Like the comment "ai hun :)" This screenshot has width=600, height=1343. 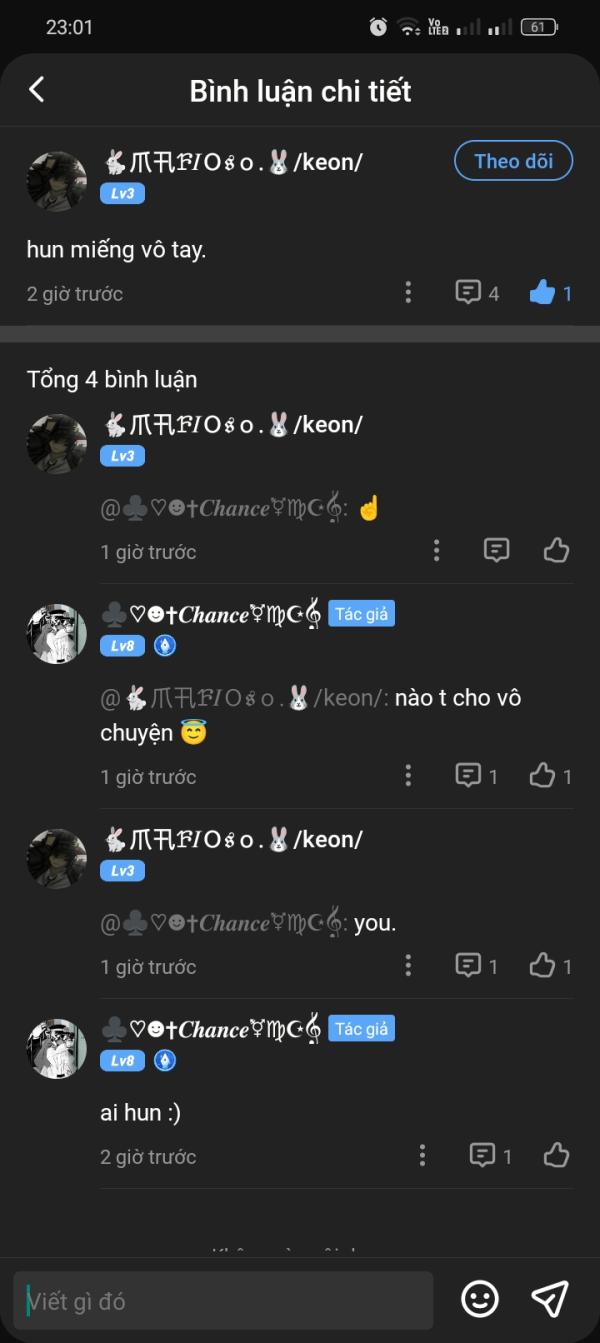(x=556, y=1155)
